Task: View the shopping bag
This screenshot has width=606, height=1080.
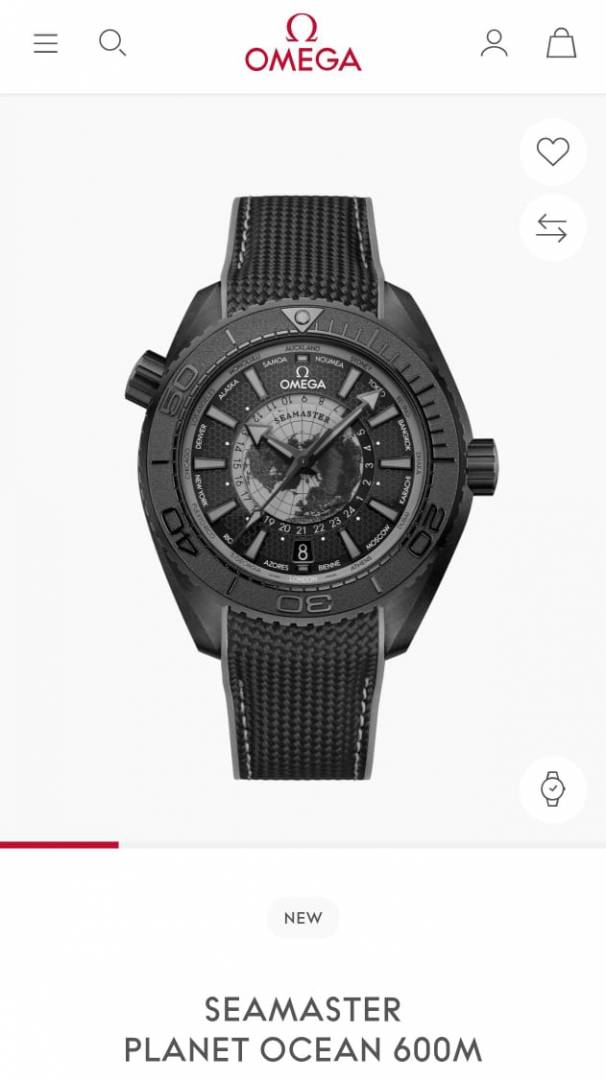Action: (561, 43)
